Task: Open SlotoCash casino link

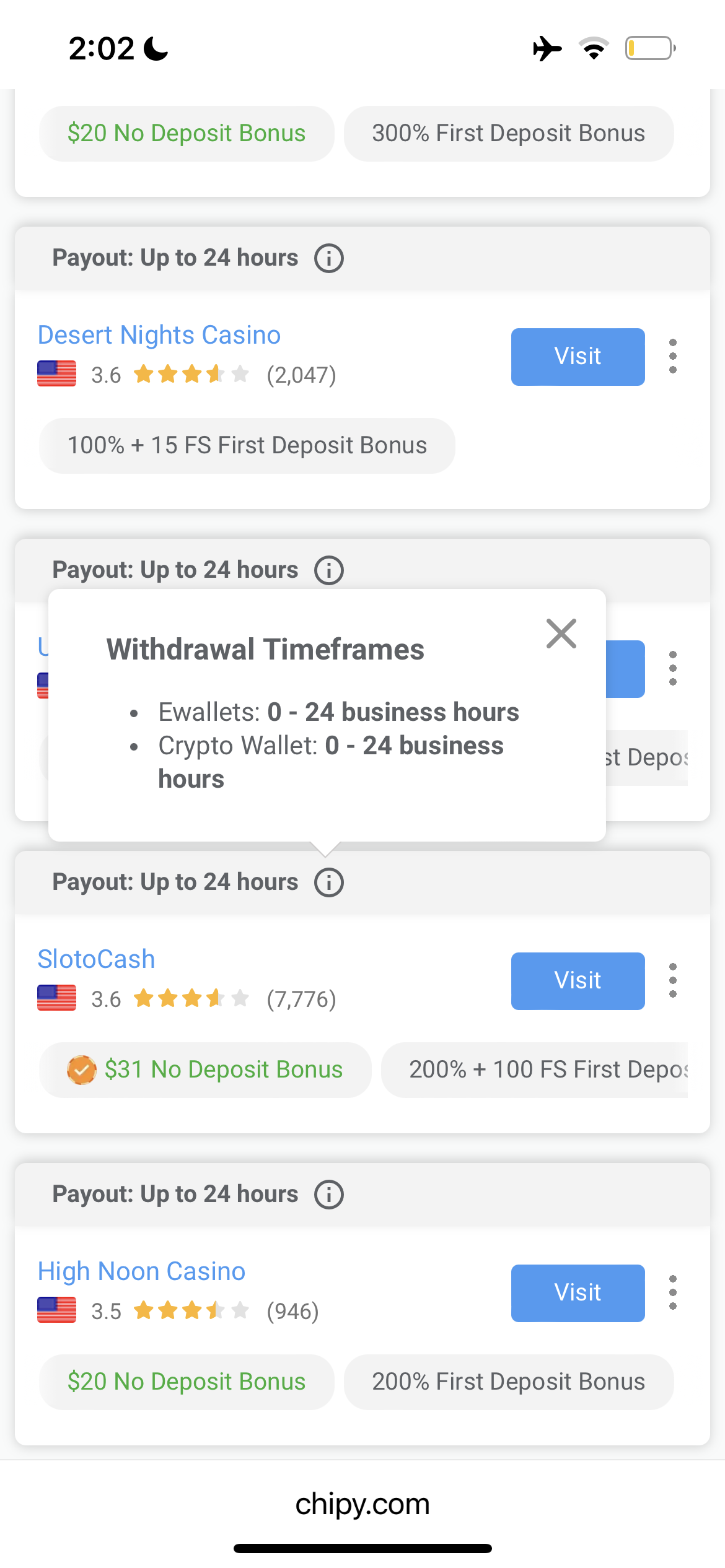Action: click(x=96, y=959)
